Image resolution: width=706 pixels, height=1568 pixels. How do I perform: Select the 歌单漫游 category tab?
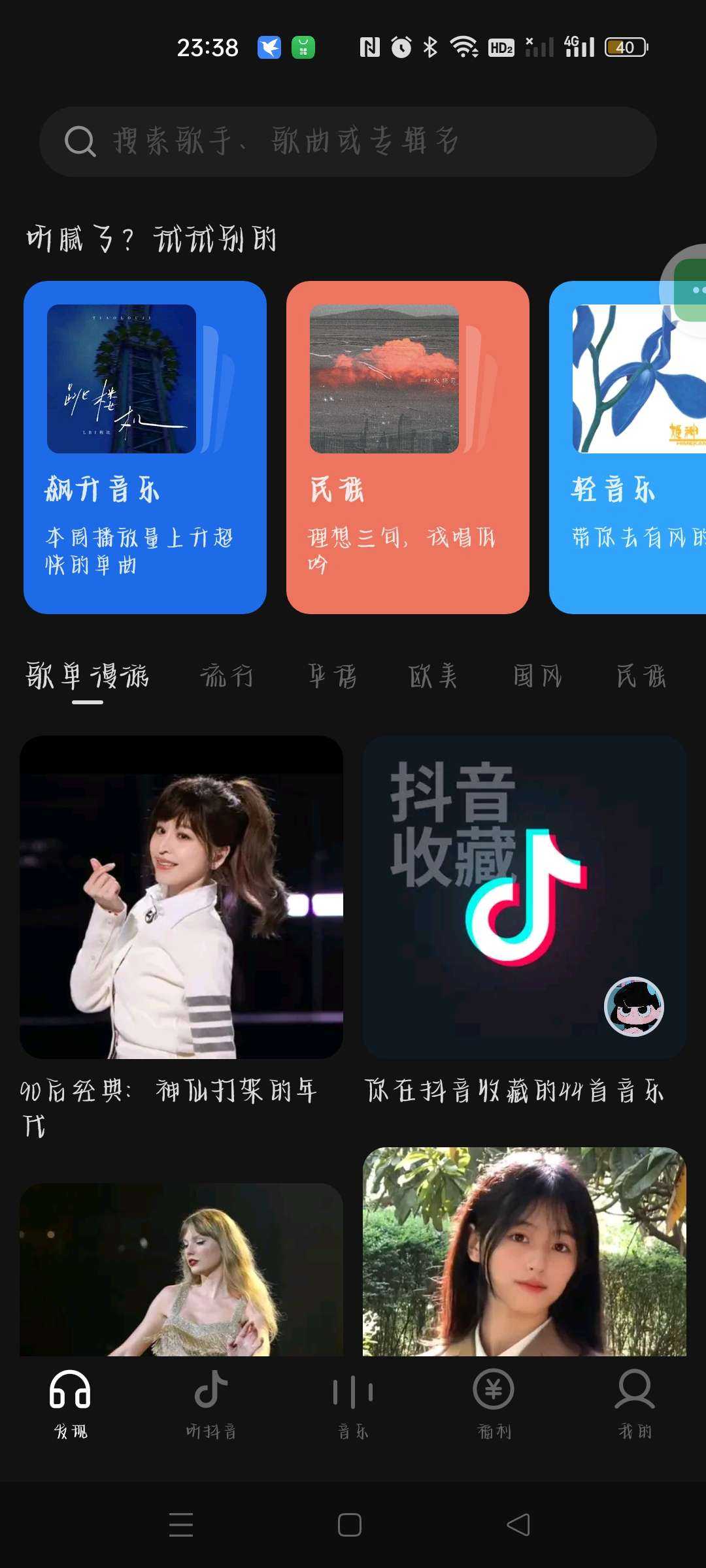click(x=88, y=676)
